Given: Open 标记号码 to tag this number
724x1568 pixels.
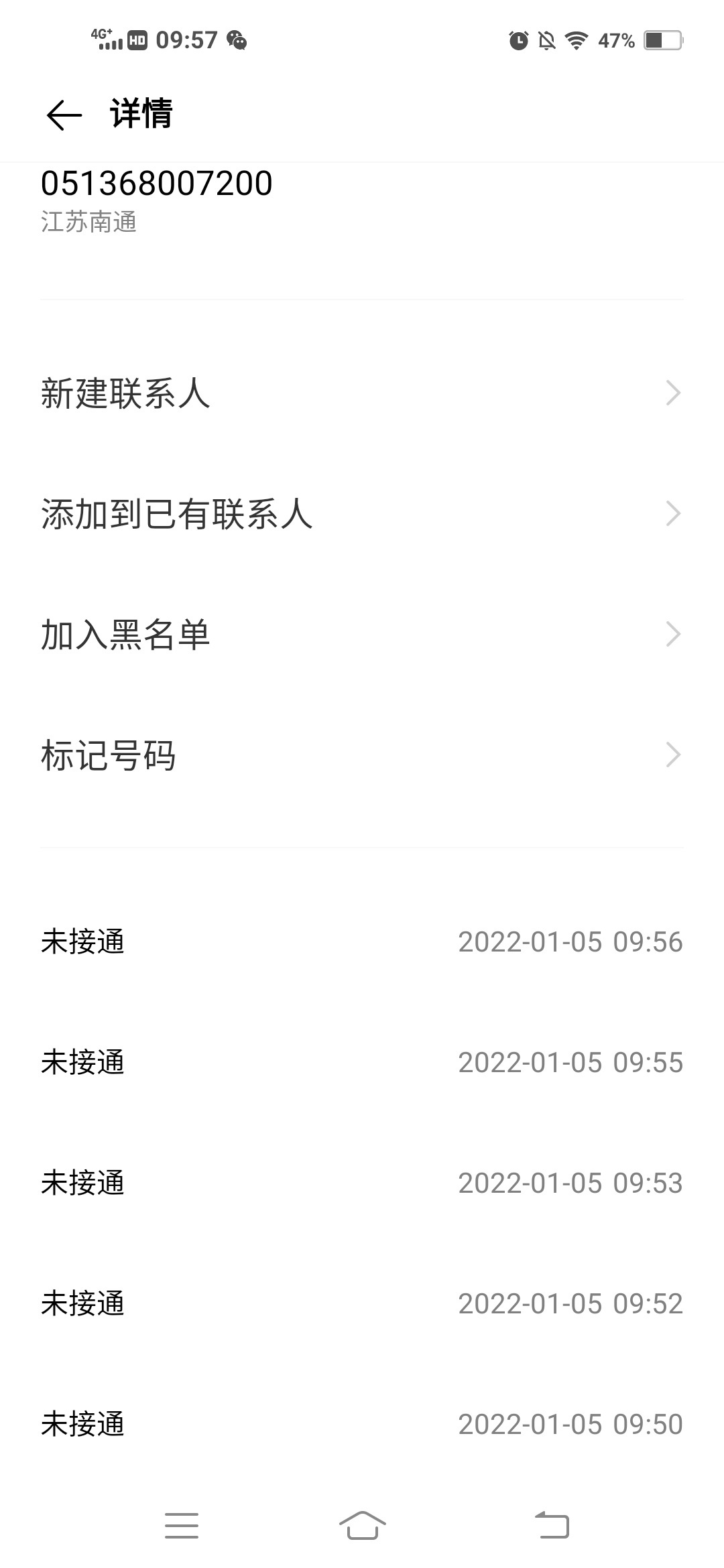Looking at the screenshot, I should [x=361, y=755].
